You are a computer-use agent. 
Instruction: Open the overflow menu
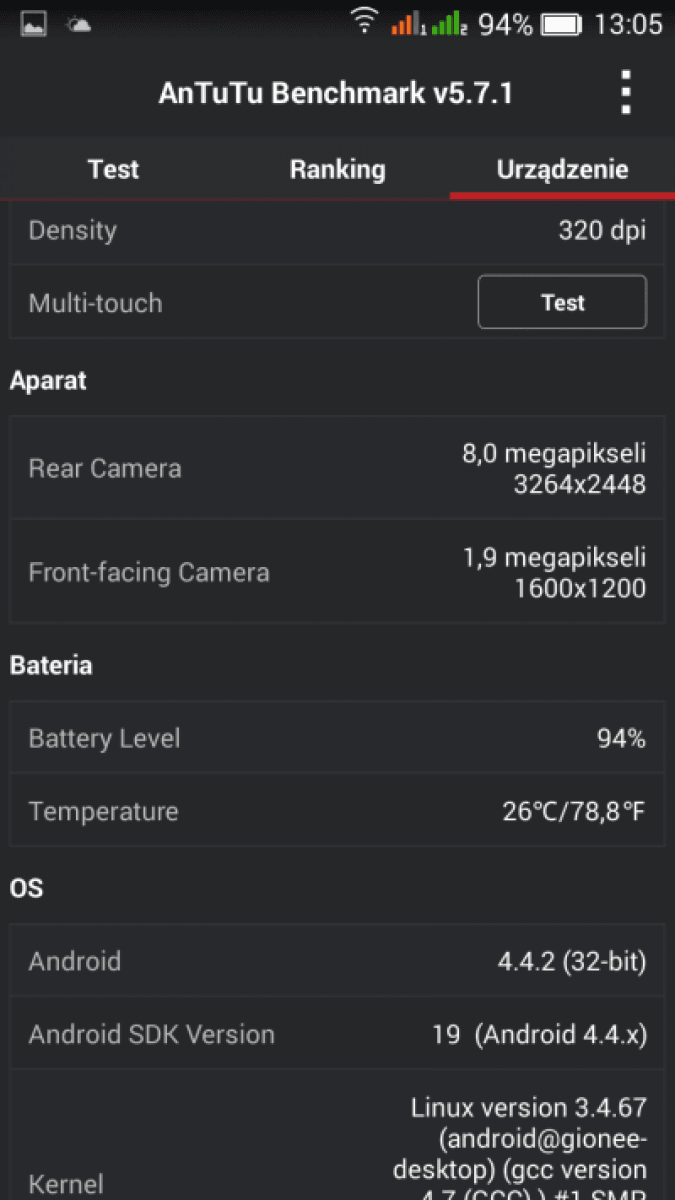[626, 93]
